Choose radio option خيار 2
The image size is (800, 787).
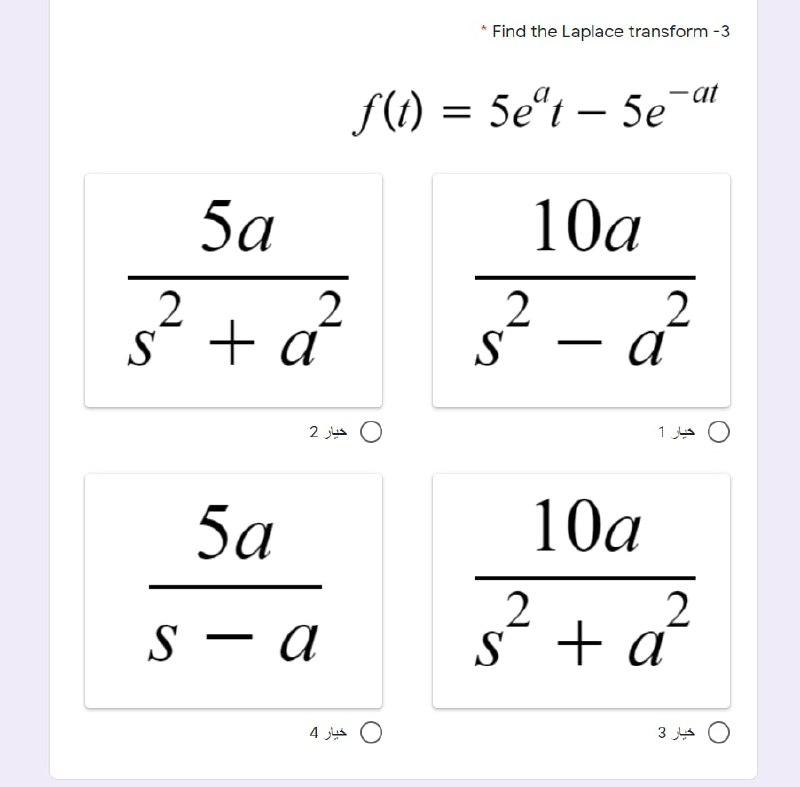(371, 433)
